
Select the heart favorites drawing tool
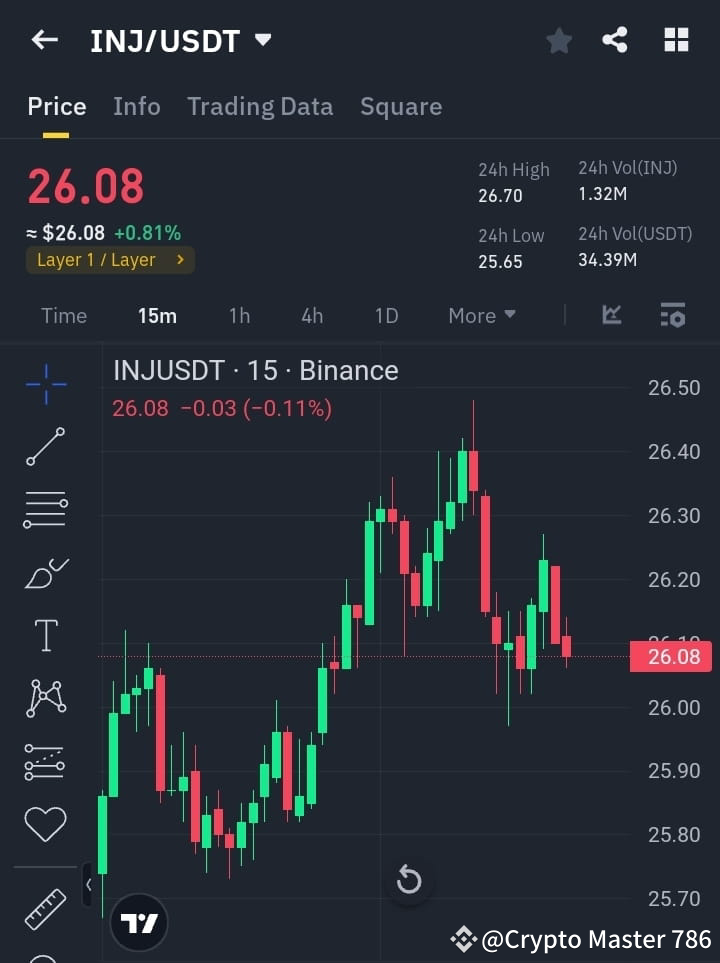(44, 822)
